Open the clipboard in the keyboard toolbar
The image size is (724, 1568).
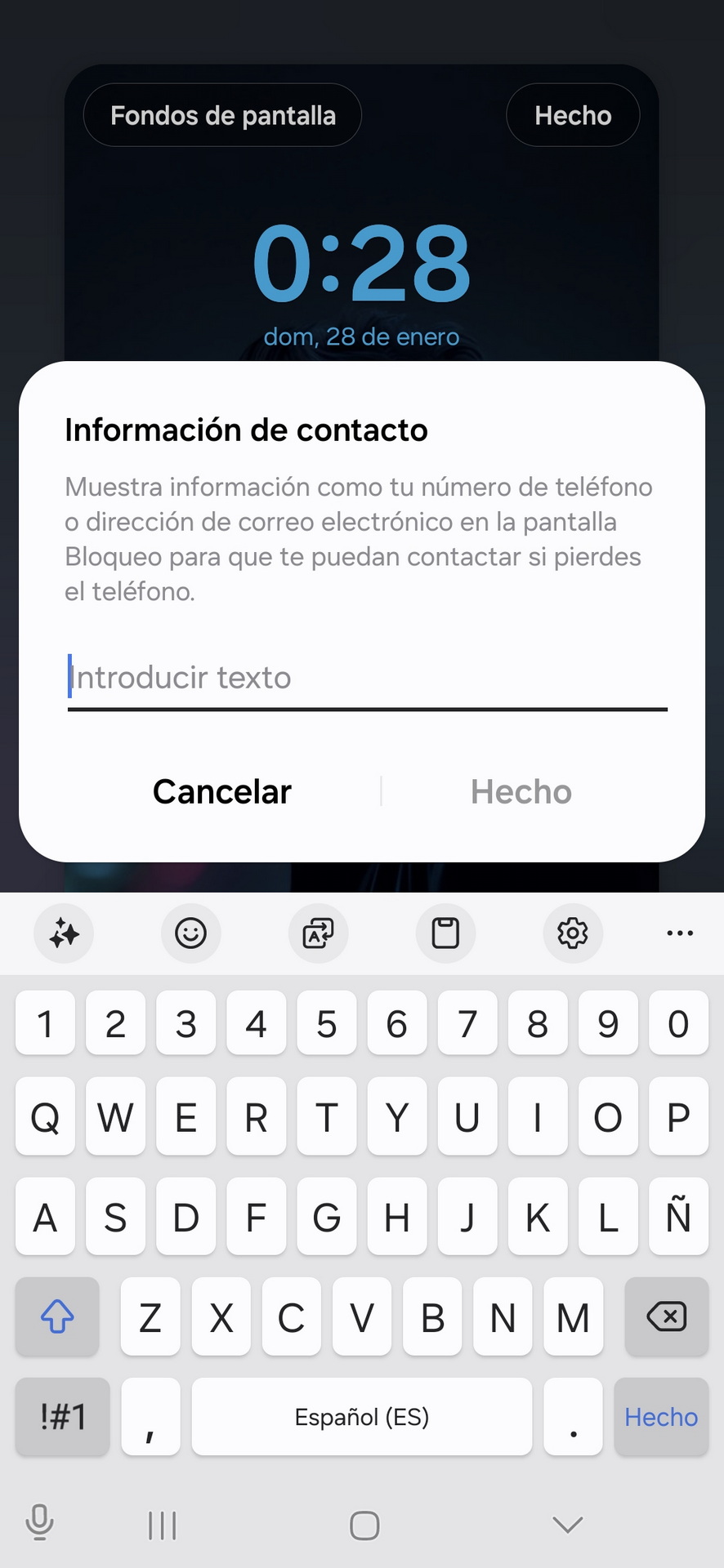pyautogui.click(x=445, y=933)
